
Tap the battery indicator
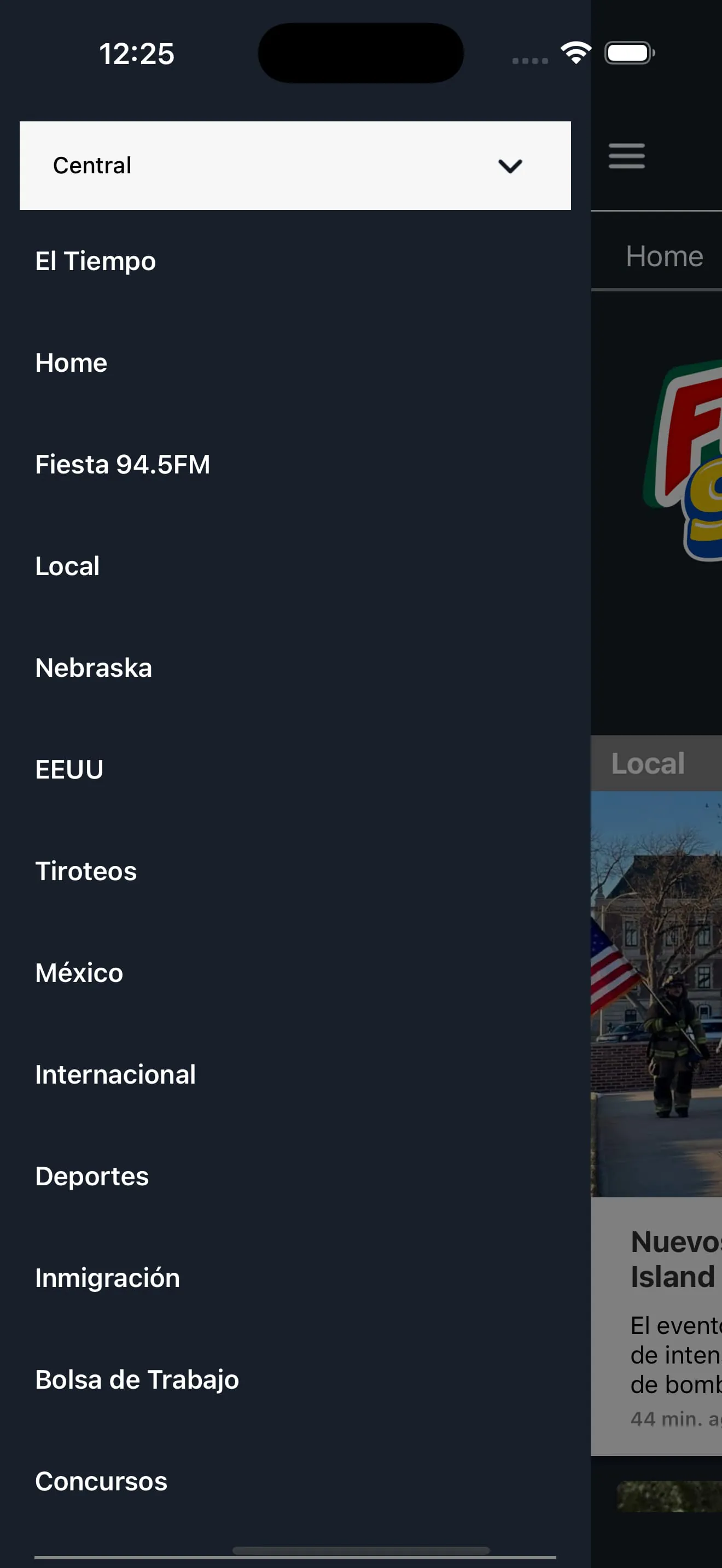coord(630,53)
